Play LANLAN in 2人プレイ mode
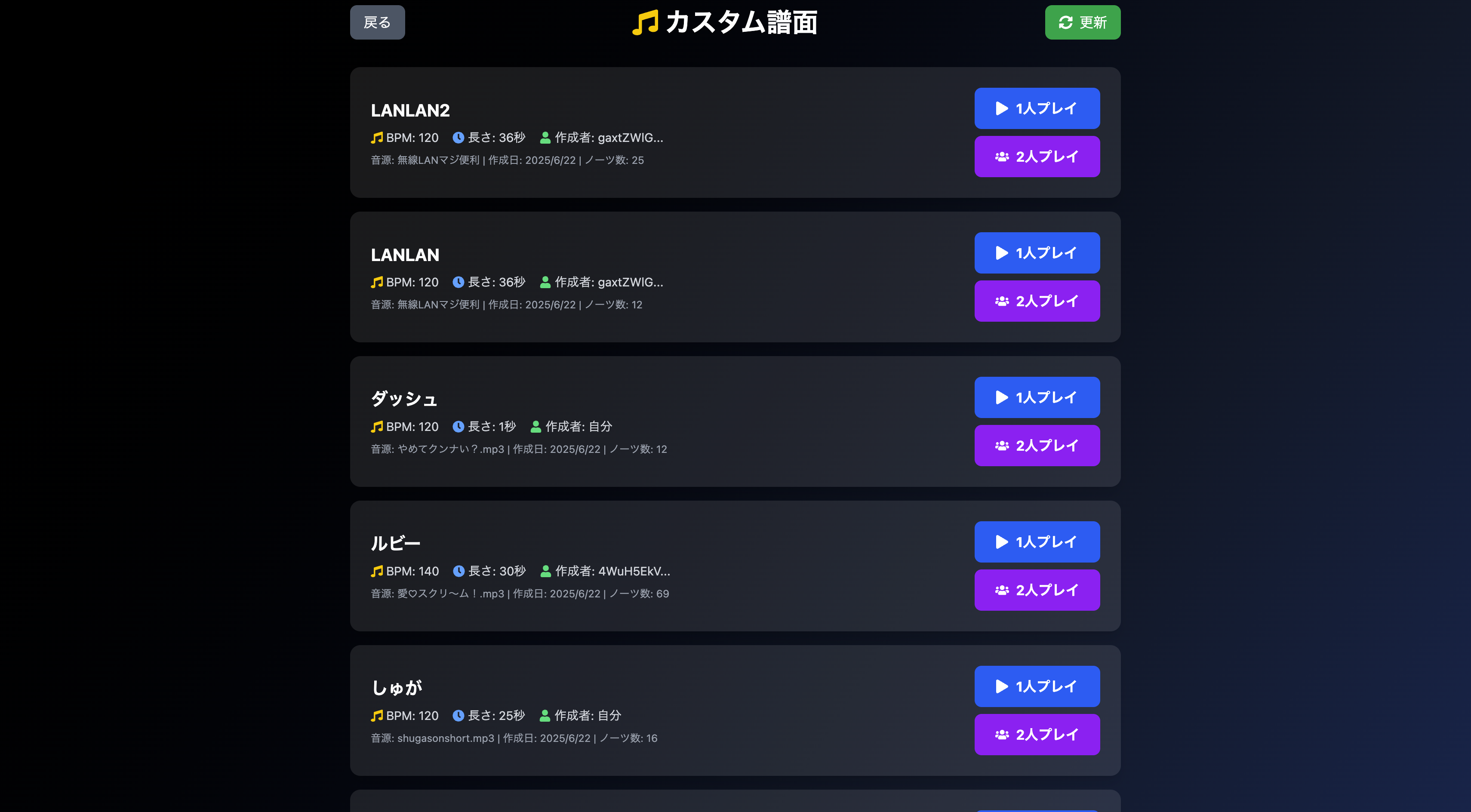 (1037, 301)
